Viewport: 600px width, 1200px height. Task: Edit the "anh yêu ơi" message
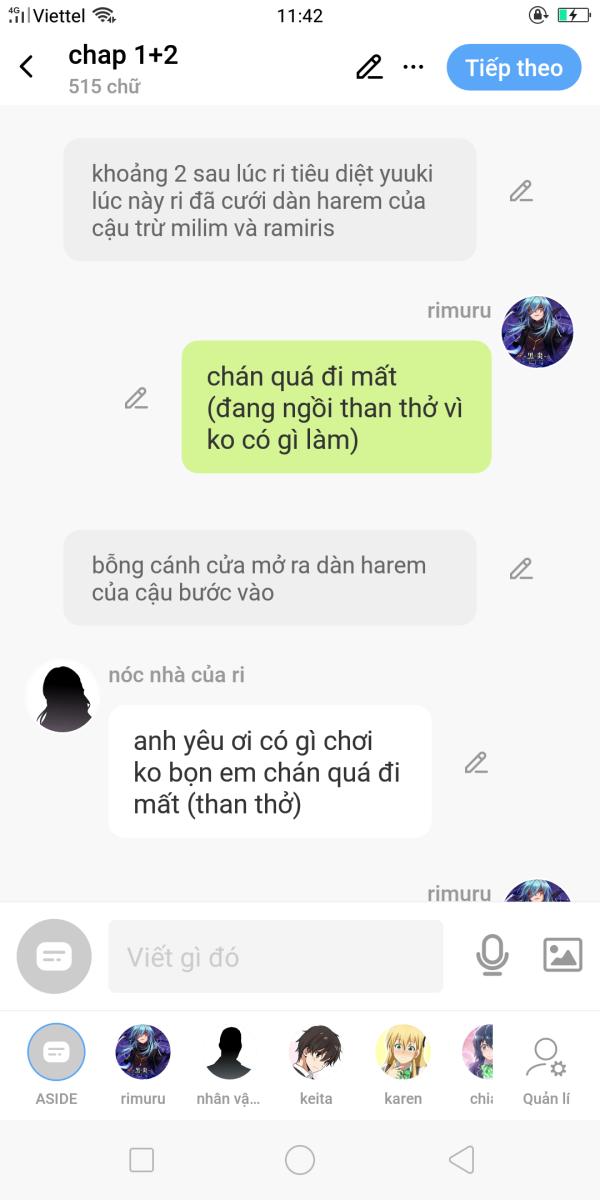pos(476,763)
